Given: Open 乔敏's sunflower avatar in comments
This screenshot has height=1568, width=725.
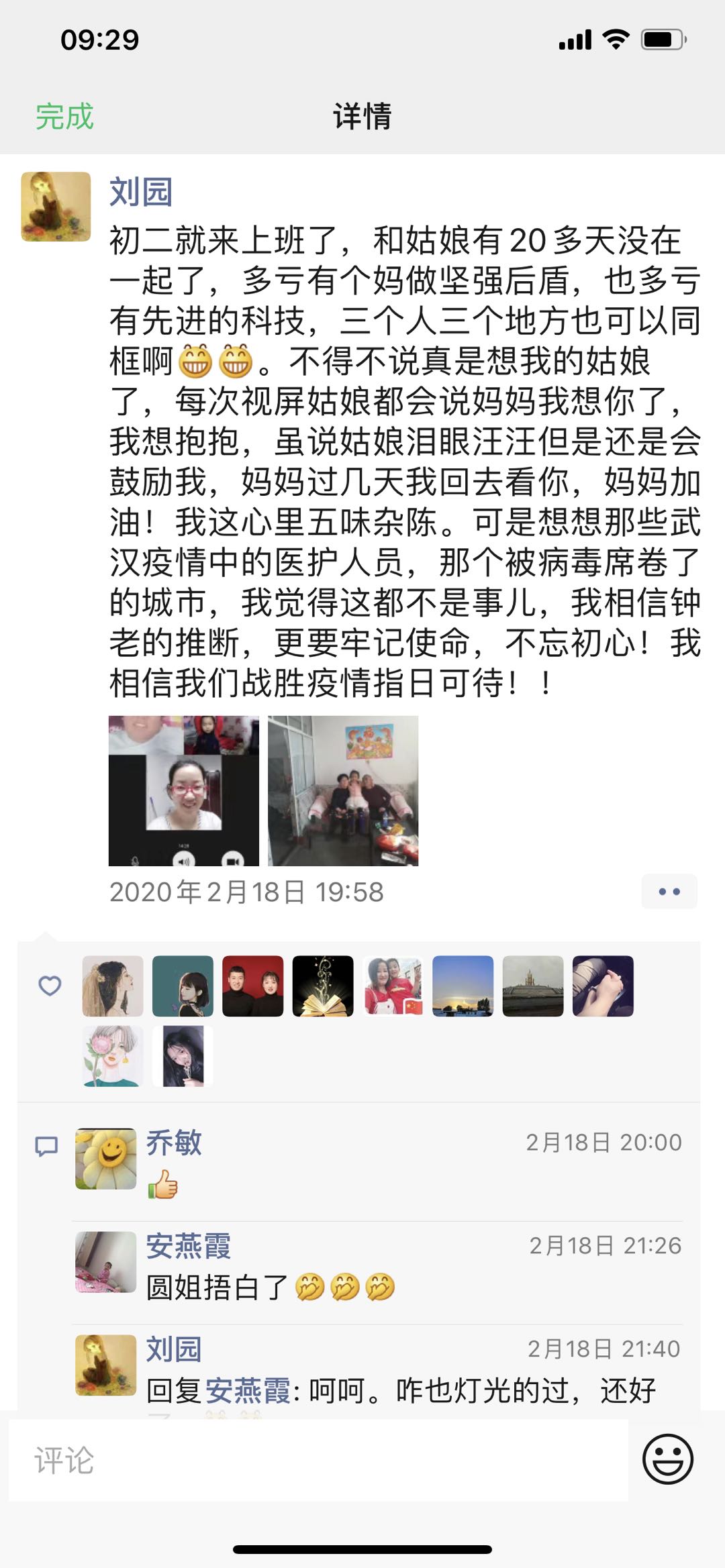Looking at the screenshot, I should coord(106,1159).
